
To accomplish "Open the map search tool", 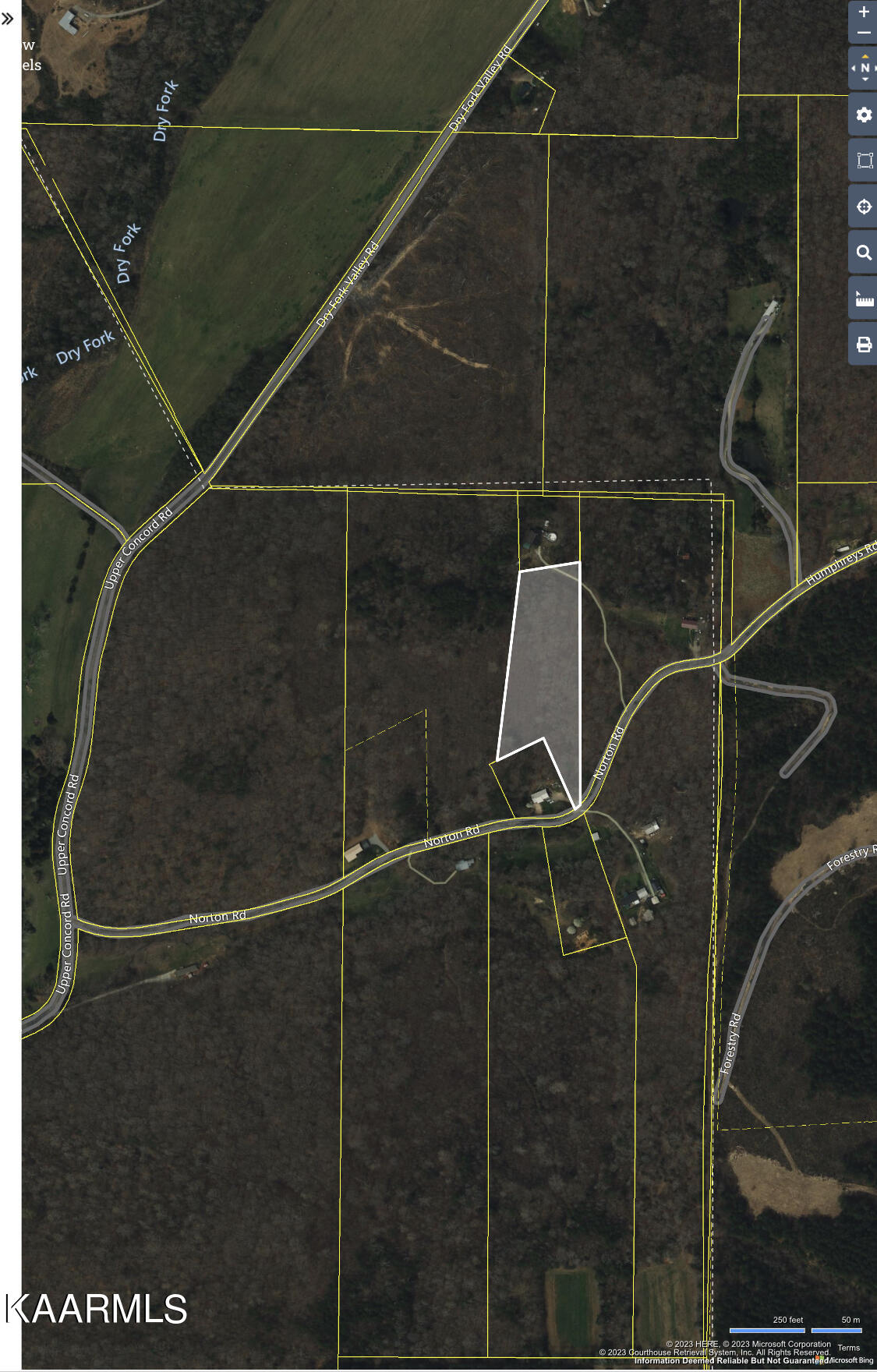I will (x=864, y=253).
